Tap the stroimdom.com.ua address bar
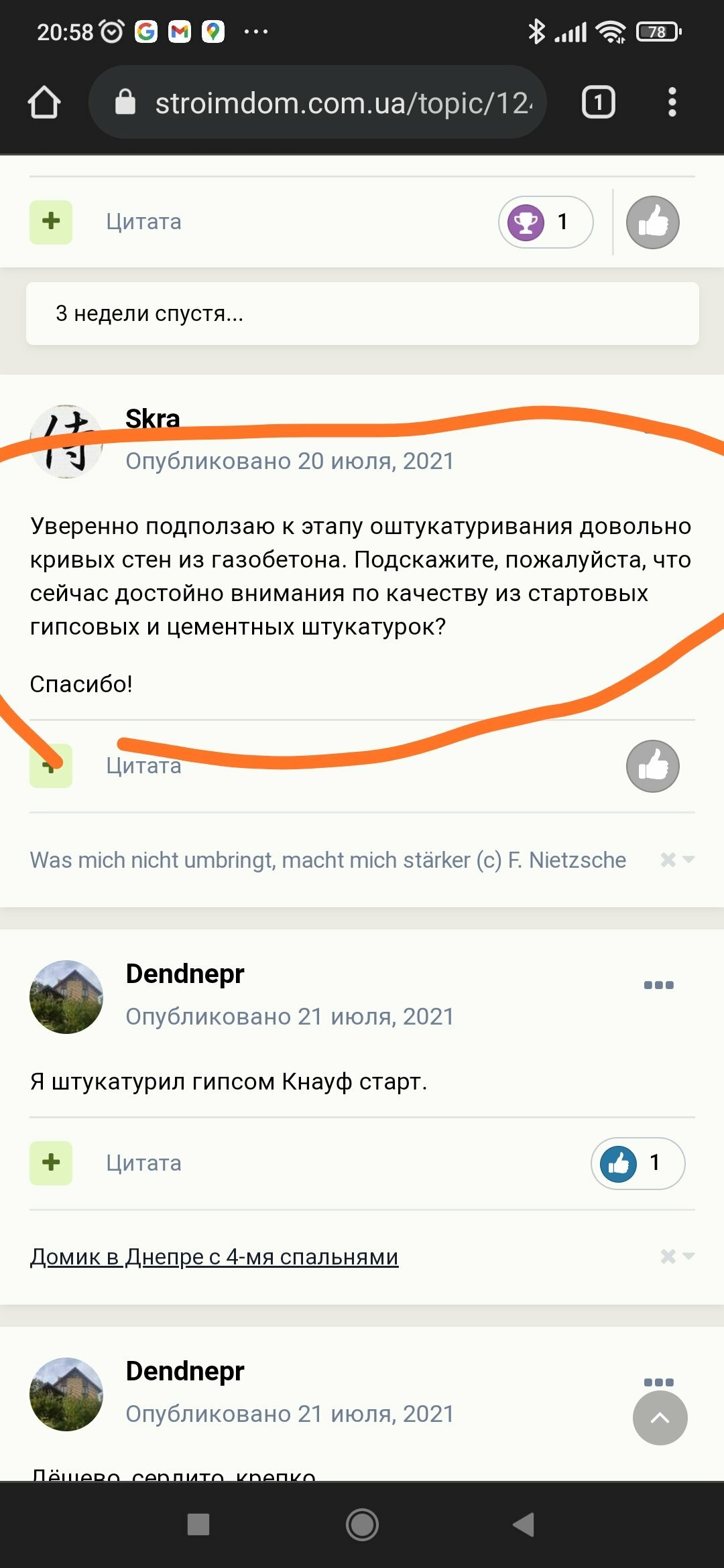 tap(318, 103)
